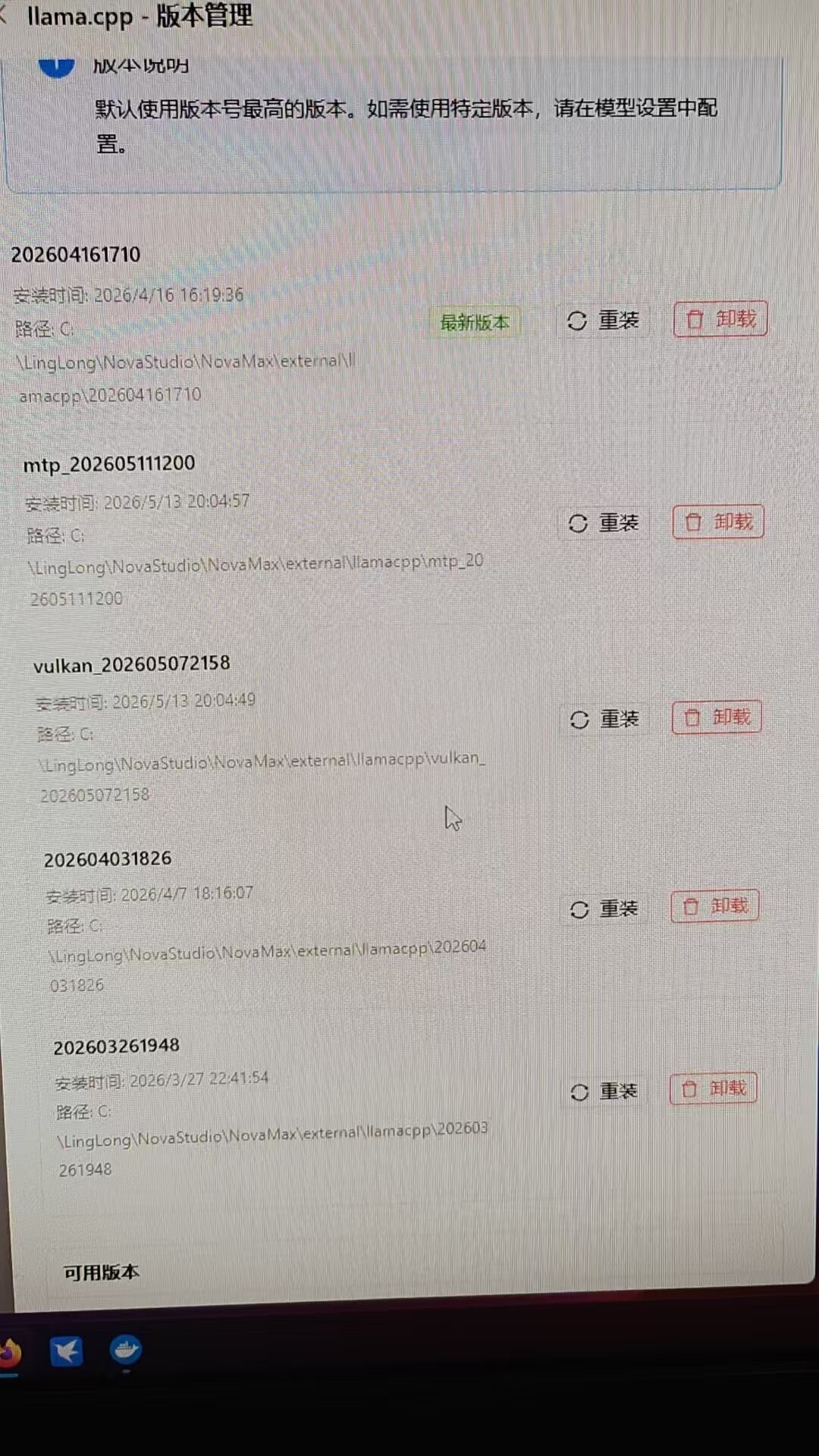Open the Docker whale taskbar icon
Viewport: 819px width, 1456px height.
pyautogui.click(x=126, y=1350)
